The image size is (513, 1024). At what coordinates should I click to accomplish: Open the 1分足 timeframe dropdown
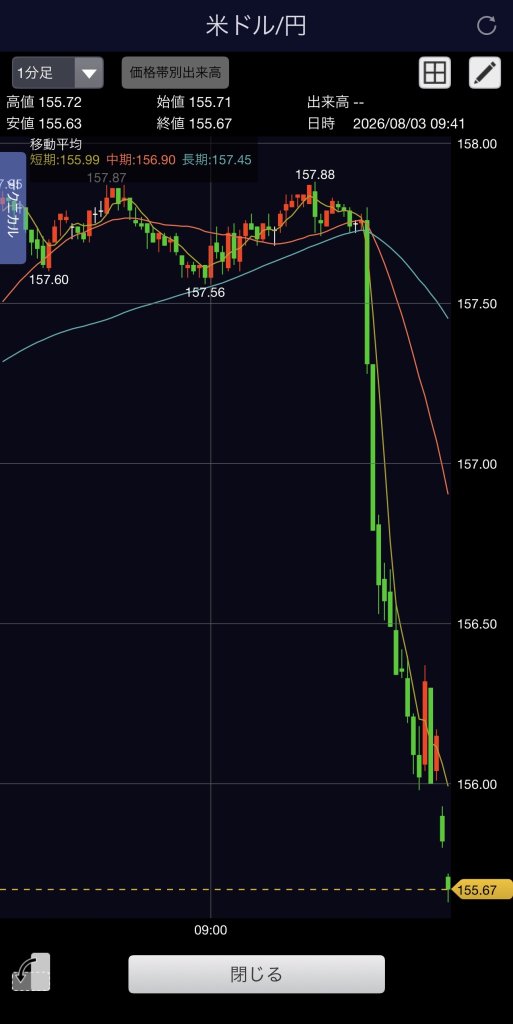click(x=57, y=72)
